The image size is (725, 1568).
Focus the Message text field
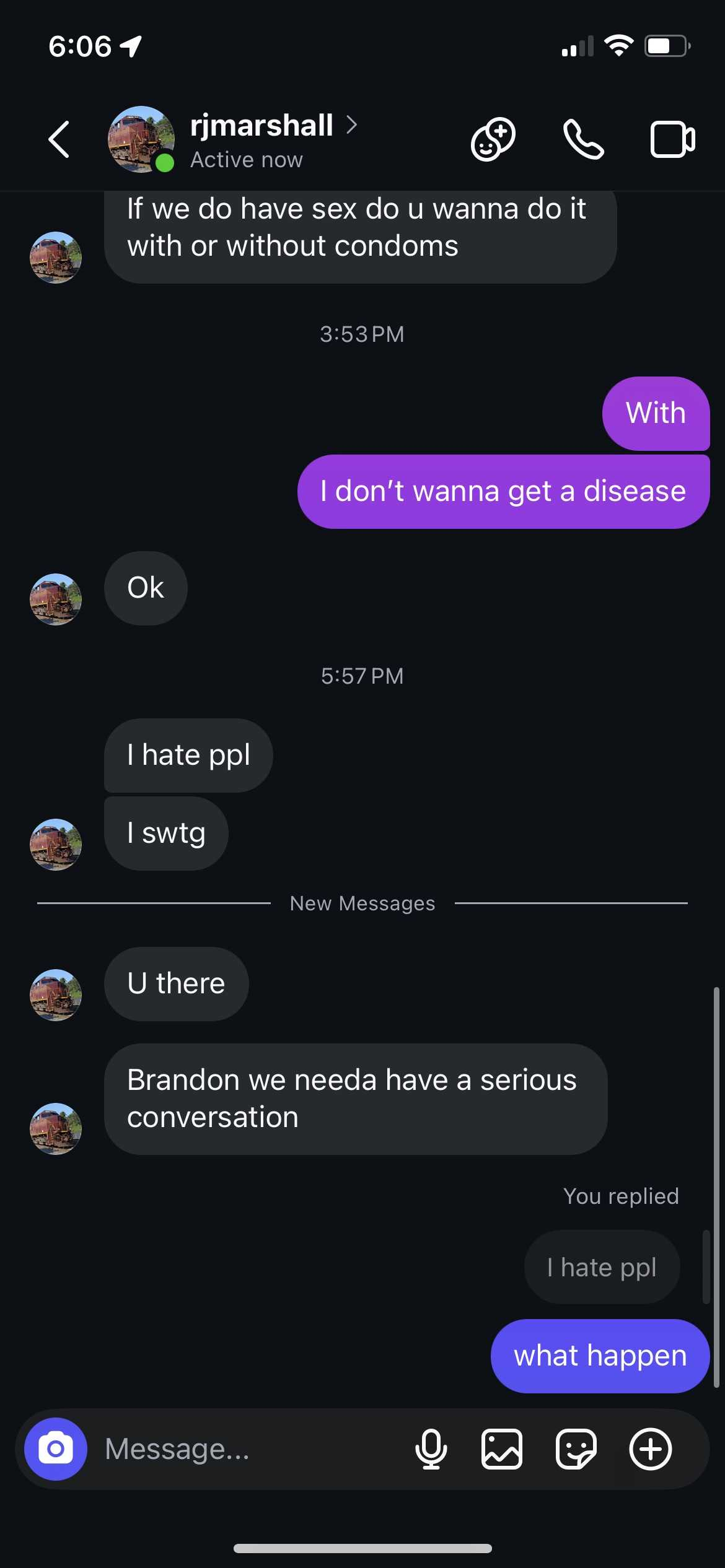[x=248, y=1449]
